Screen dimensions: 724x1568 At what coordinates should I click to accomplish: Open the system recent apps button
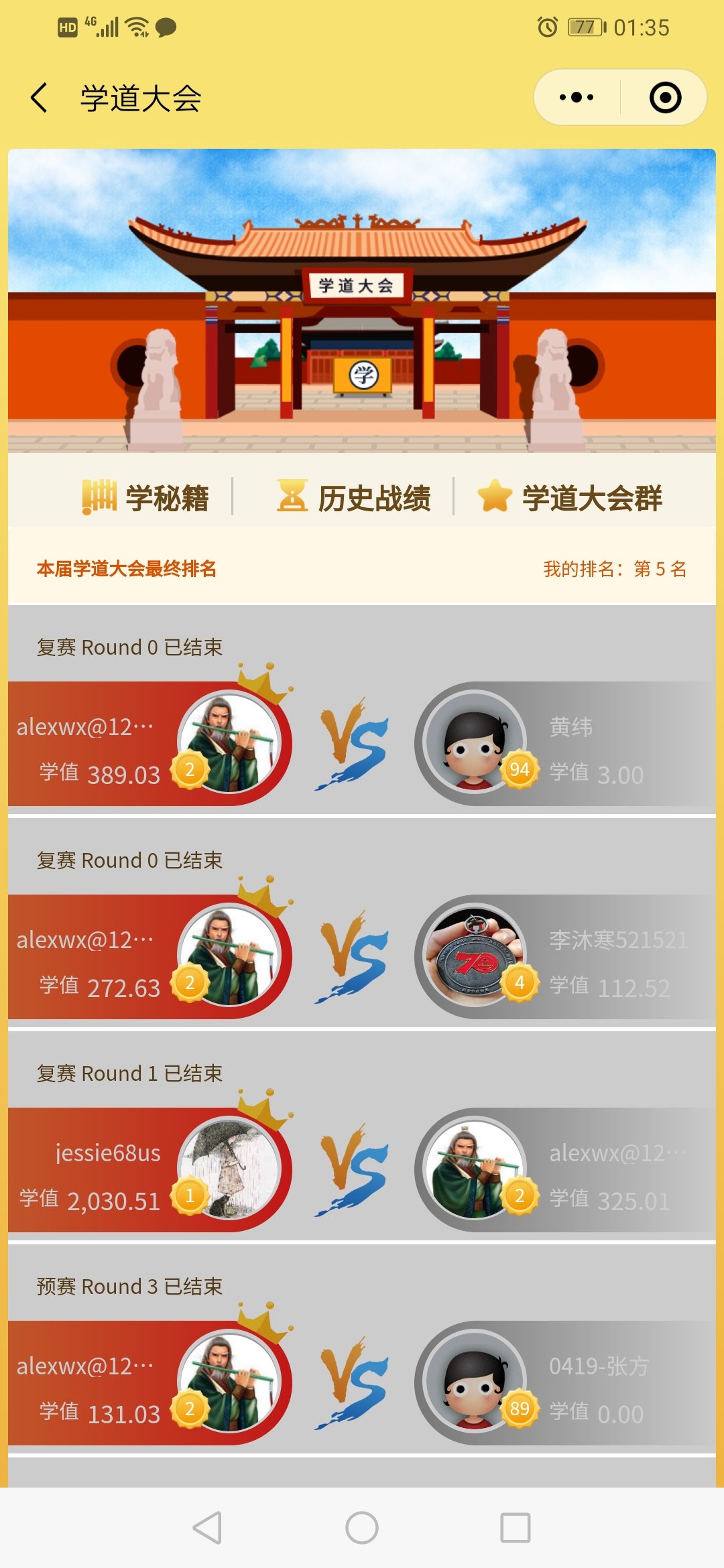point(516,1528)
